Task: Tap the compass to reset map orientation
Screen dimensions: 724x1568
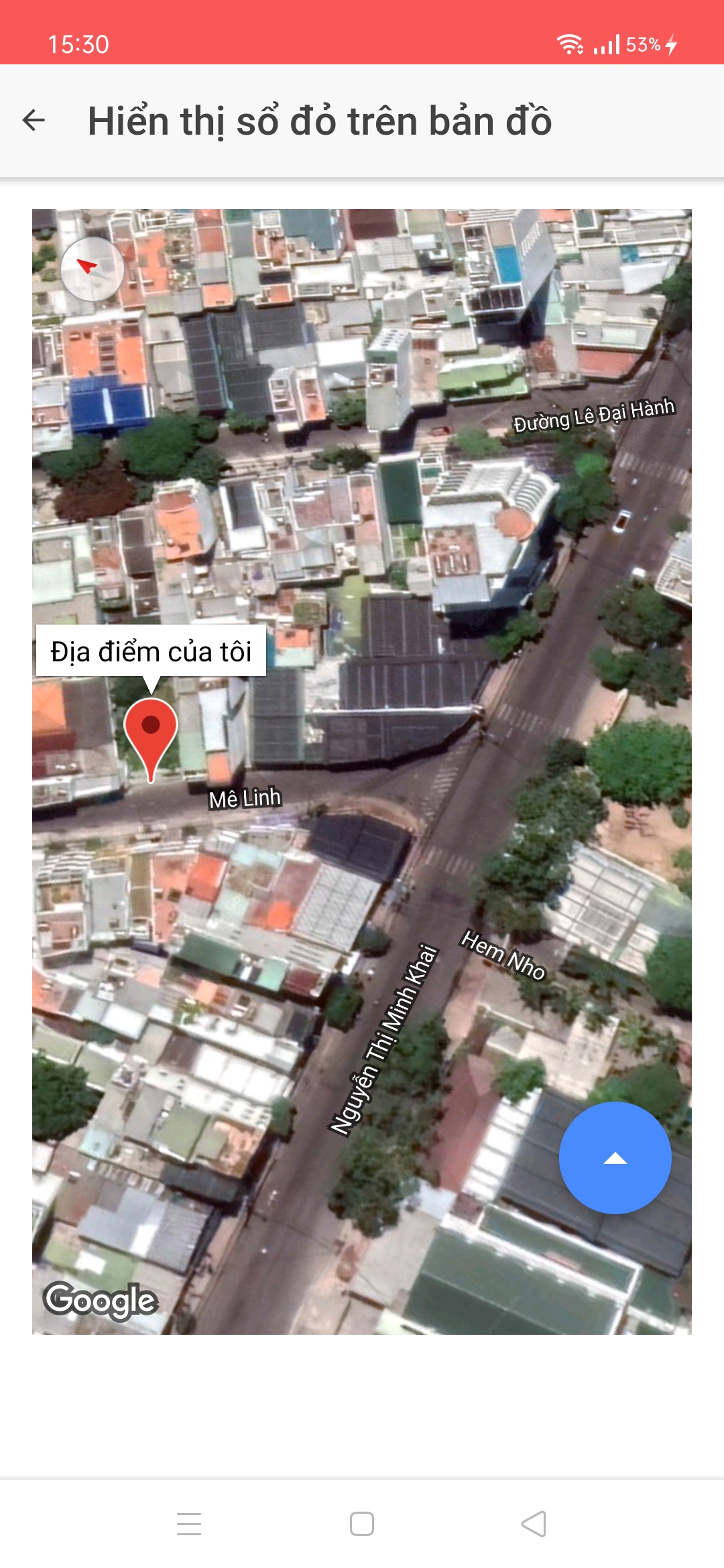Action: (x=93, y=269)
